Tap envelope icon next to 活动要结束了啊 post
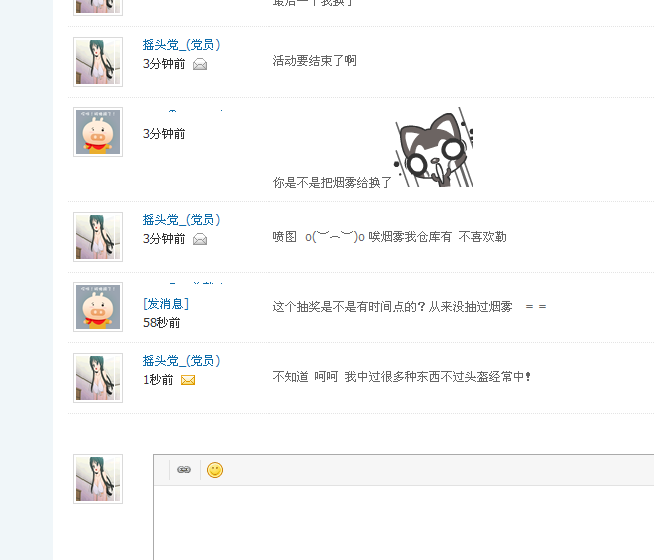The height and width of the screenshot is (560, 654). point(200,64)
